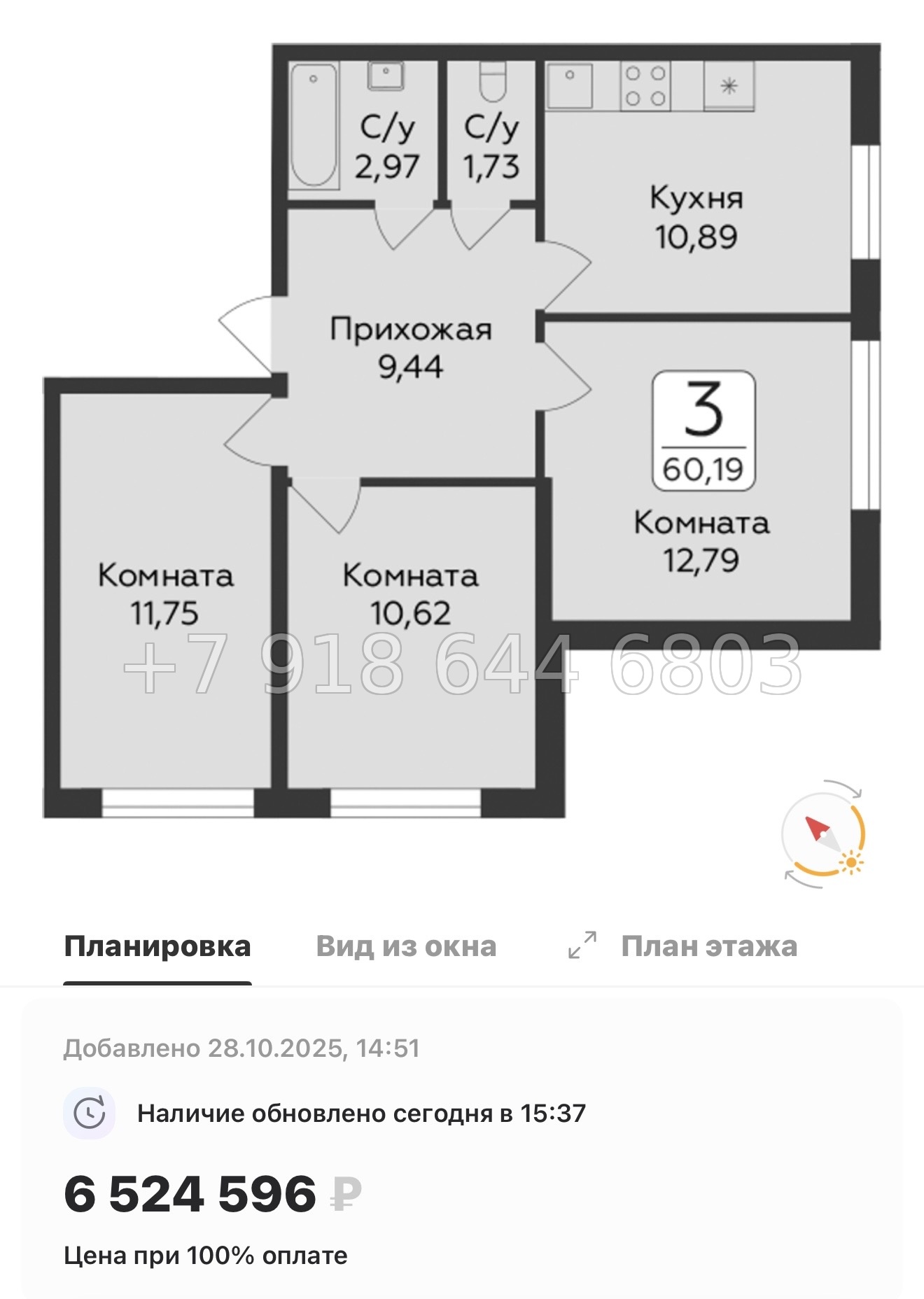Click the apartment badge showing 60,19
The width and height of the screenshot is (924, 1299).
coord(704,430)
